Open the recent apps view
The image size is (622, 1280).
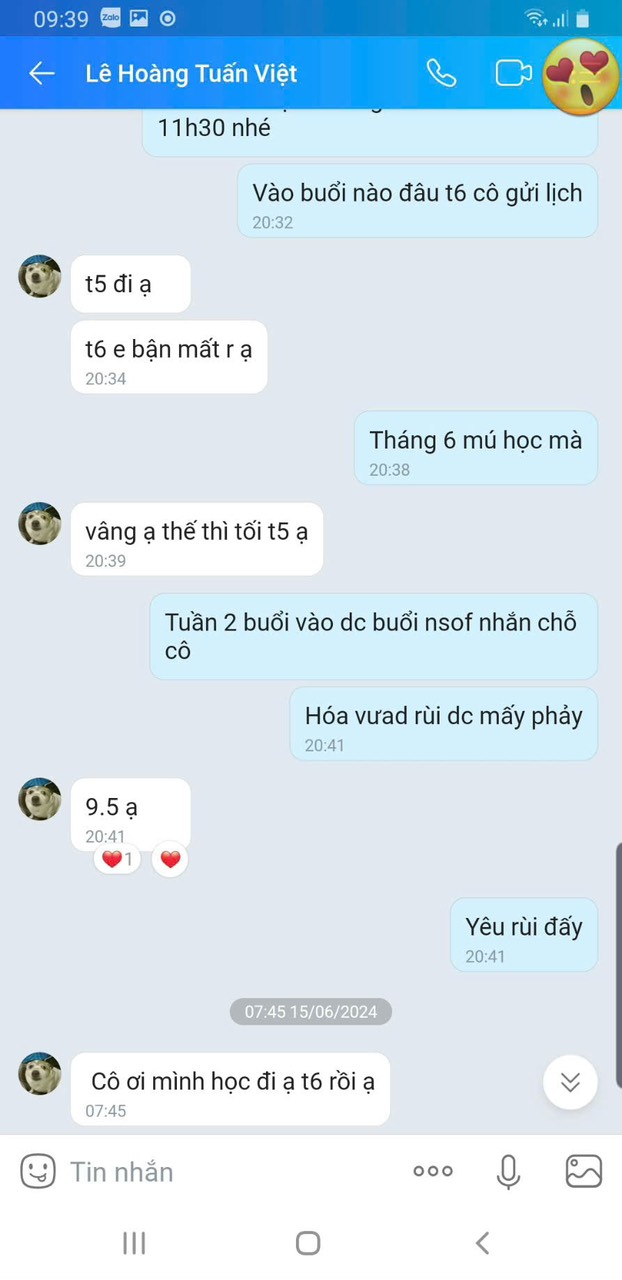click(134, 1243)
